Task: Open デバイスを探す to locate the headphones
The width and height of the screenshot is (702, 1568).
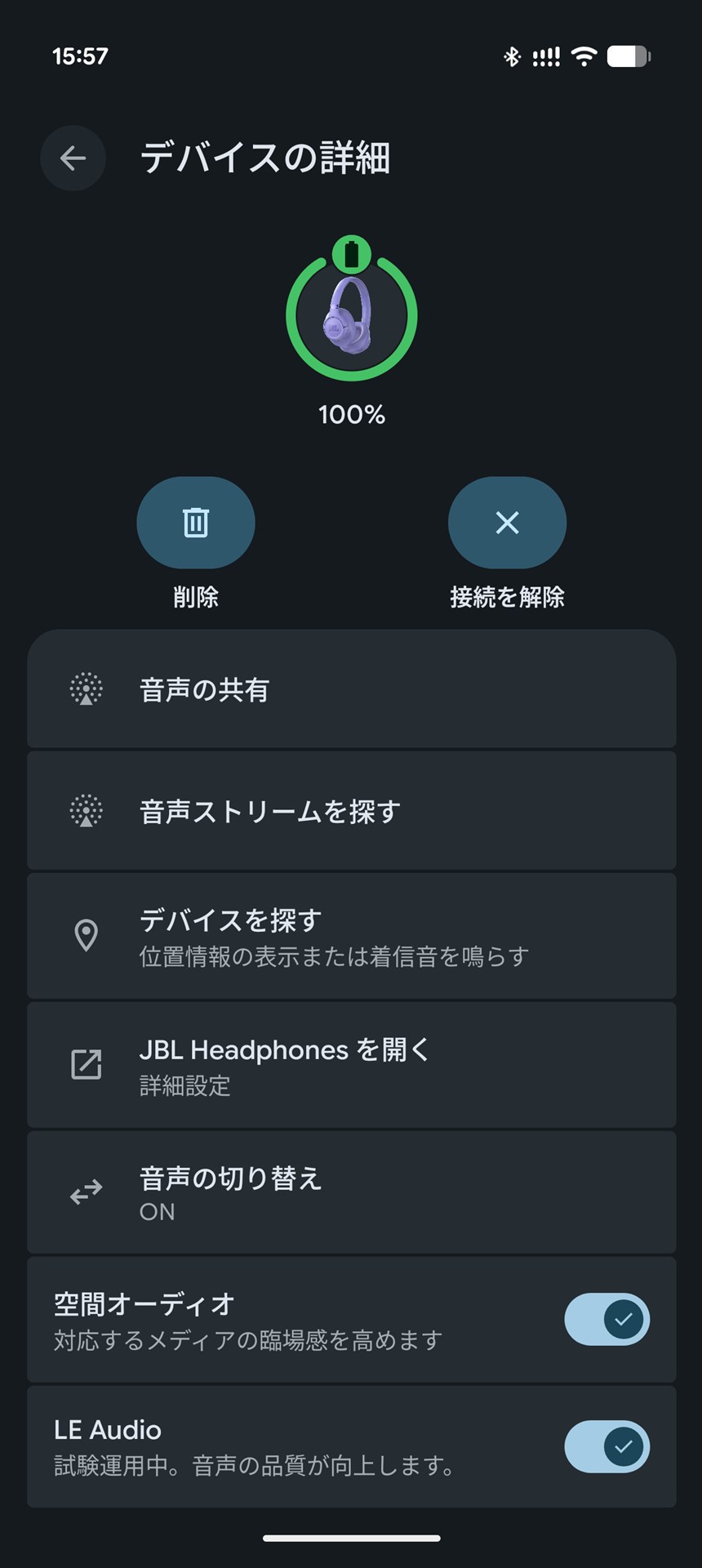Action: [351, 935]
